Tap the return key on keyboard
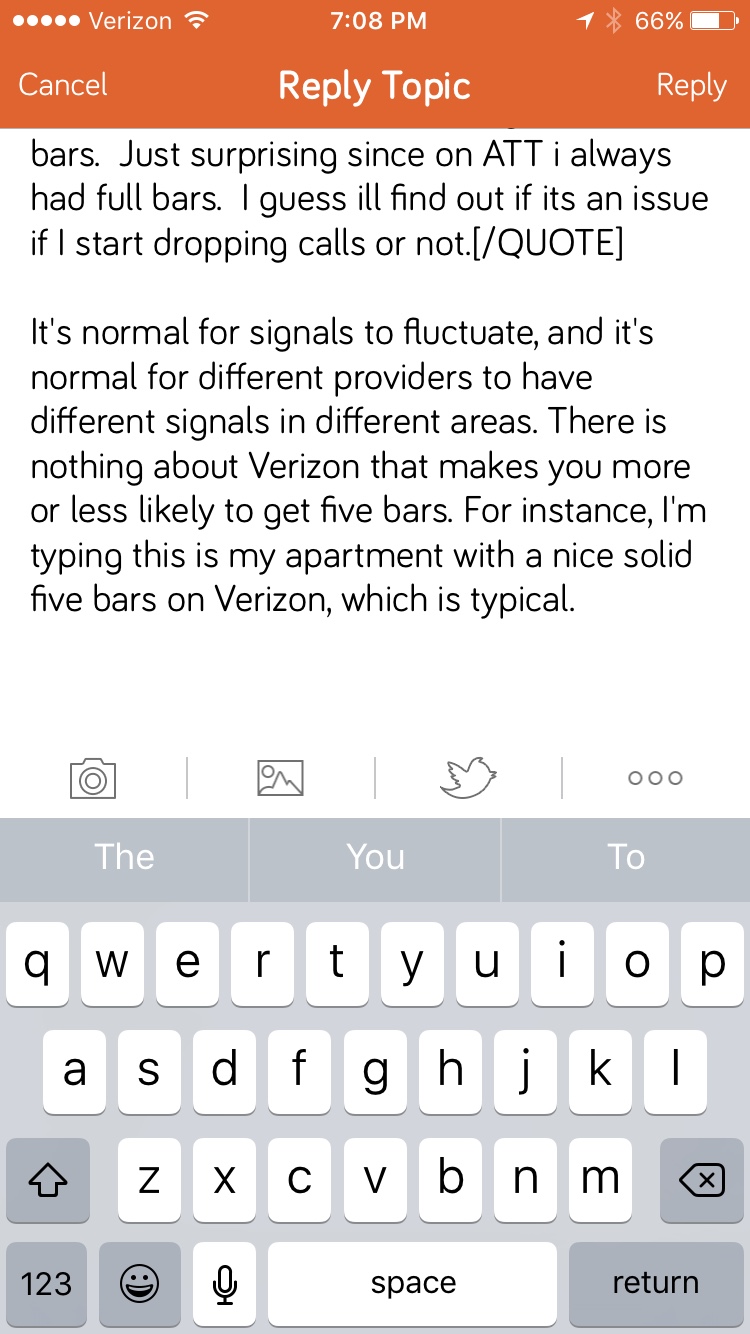This screenshot has height=1334, width=750. click(x=655, y=1283)
